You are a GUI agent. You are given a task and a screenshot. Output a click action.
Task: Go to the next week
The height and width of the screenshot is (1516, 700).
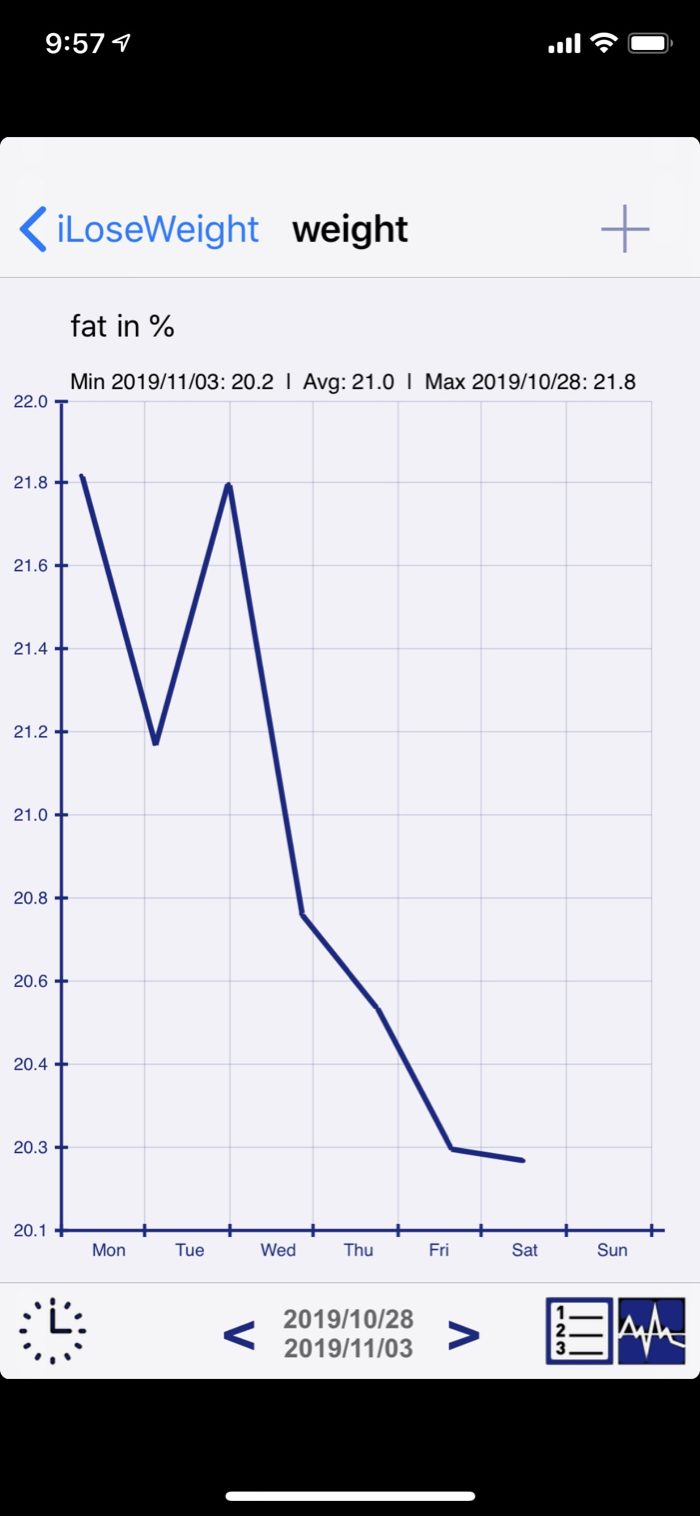(463, 1334)
